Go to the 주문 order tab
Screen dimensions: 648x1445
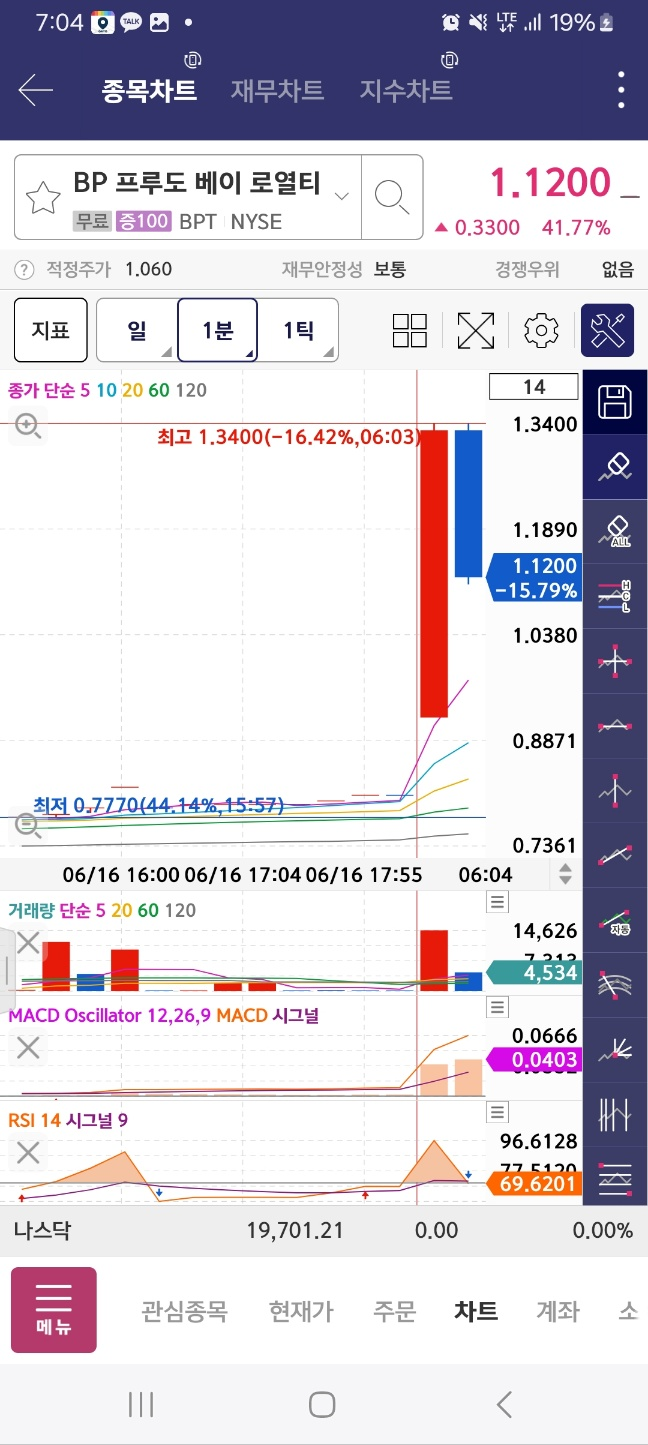click(x=394, y=1311)
